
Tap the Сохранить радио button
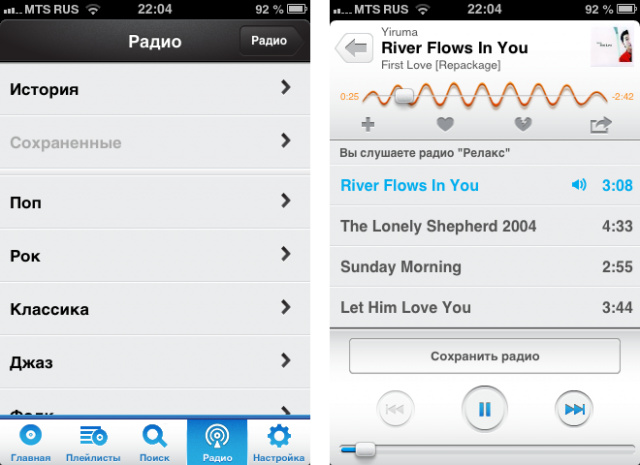(x=484, y=356)
